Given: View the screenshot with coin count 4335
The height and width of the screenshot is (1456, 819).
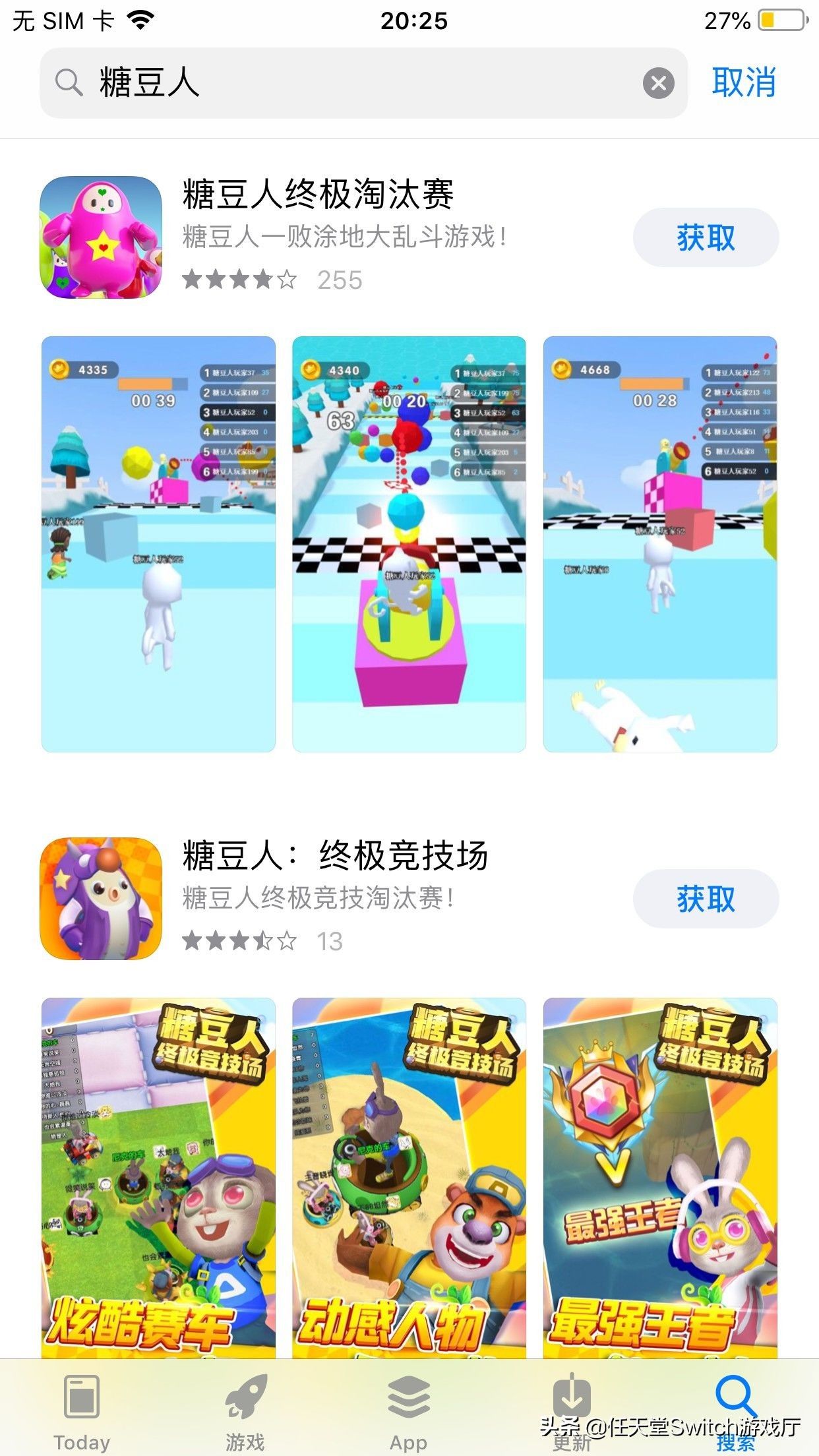Looking at the screenshot, I should click(158, 544).
